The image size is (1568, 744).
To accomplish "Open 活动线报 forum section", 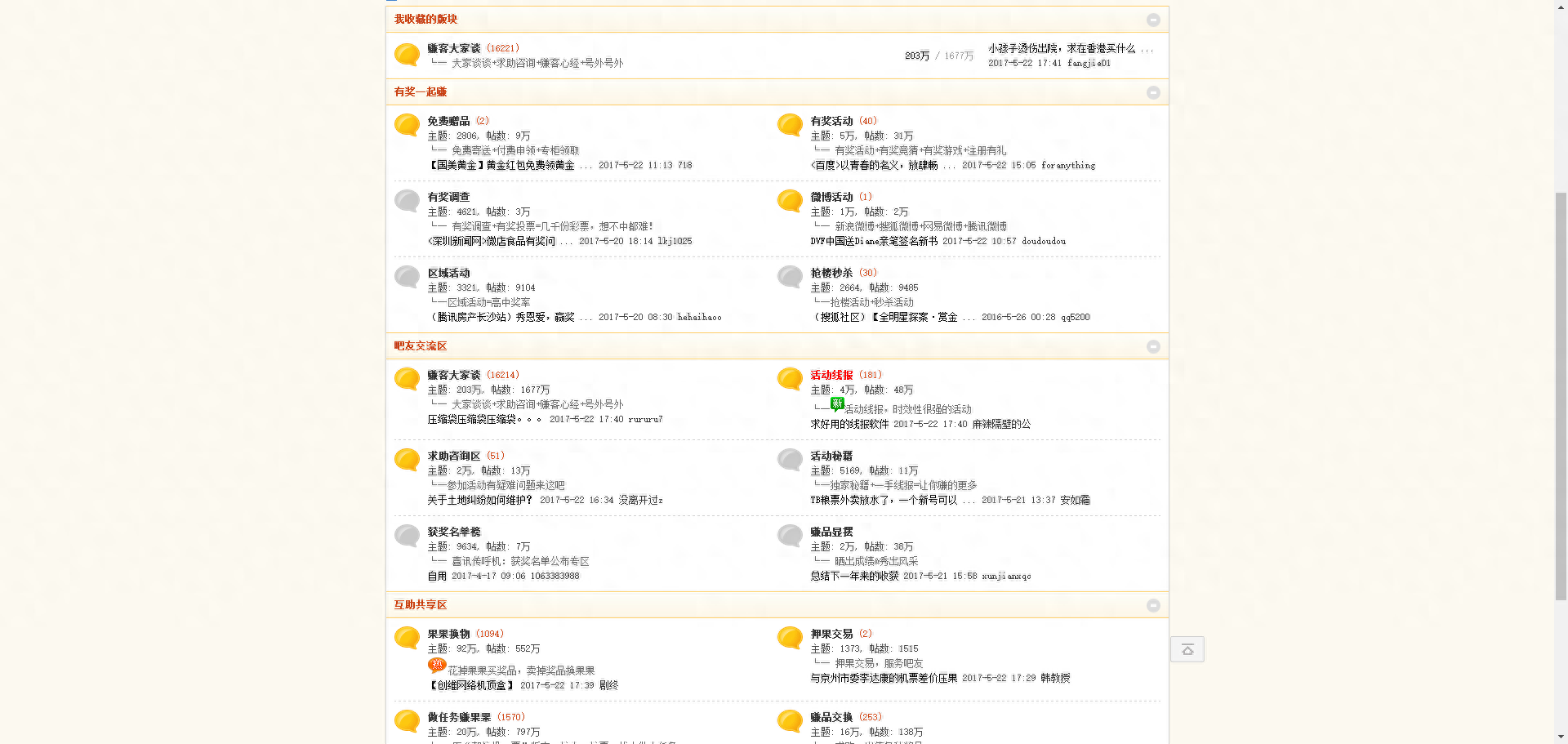I will (x=831, y=375).
